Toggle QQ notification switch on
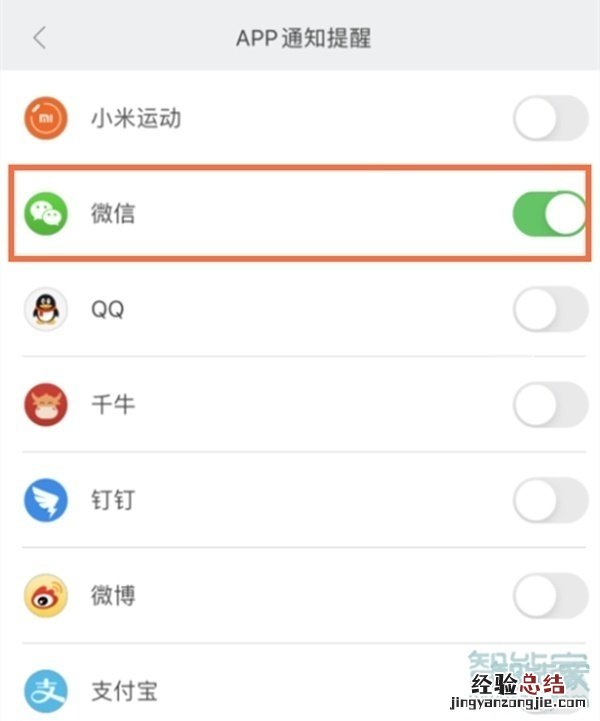This screenshot has height=721, width=600. coord(549,310)
